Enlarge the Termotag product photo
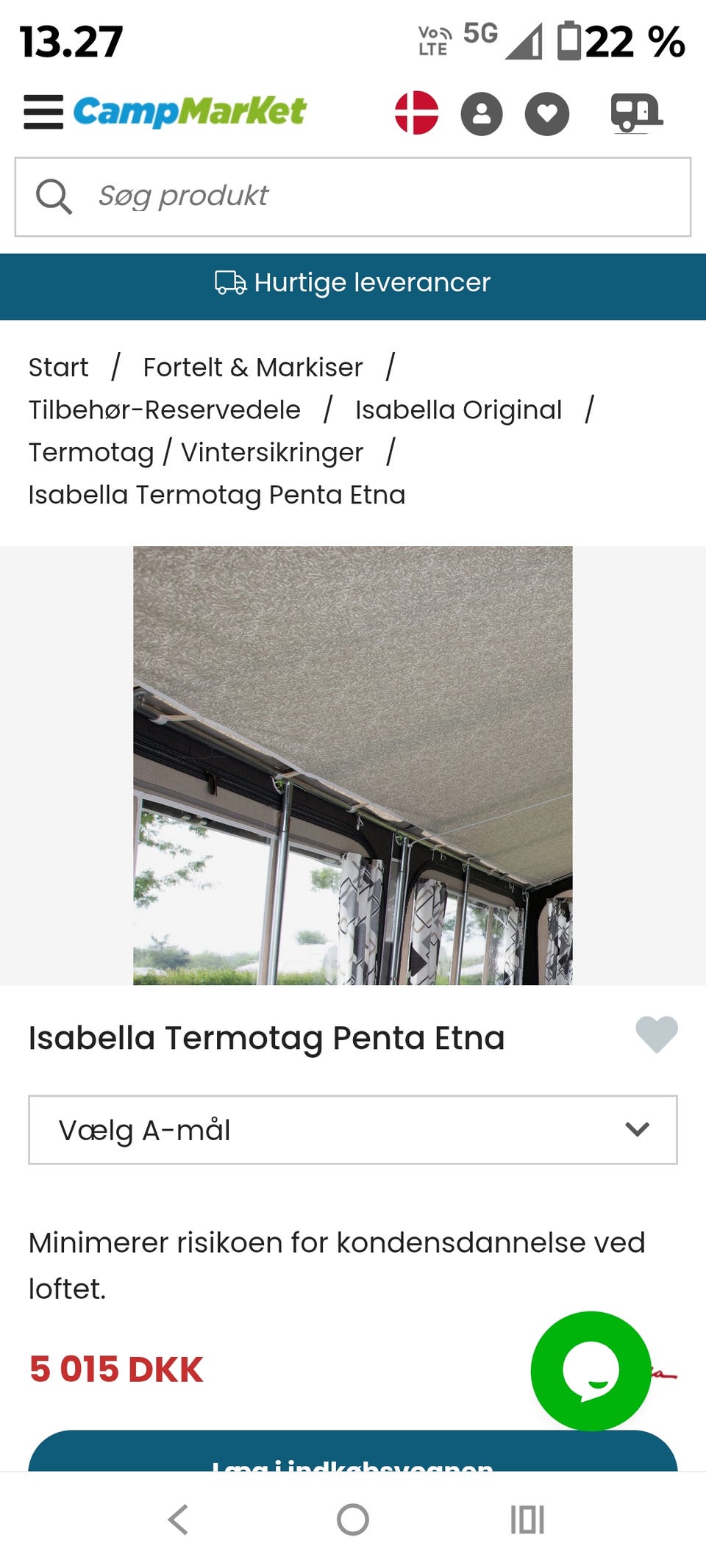The image size is (706, 1568). tap(353, 765)
